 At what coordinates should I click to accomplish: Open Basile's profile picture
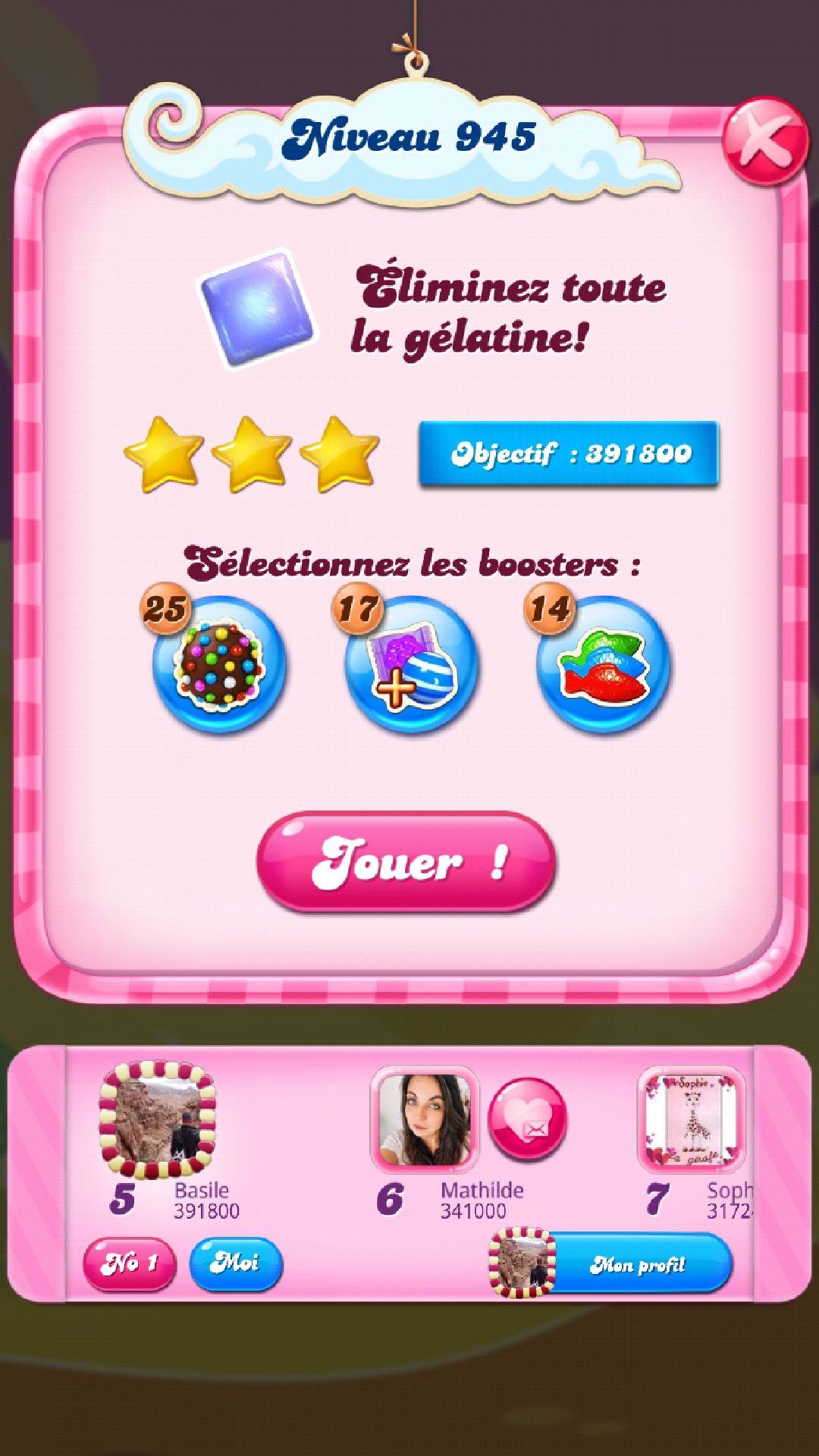[x=158, y=1120]
